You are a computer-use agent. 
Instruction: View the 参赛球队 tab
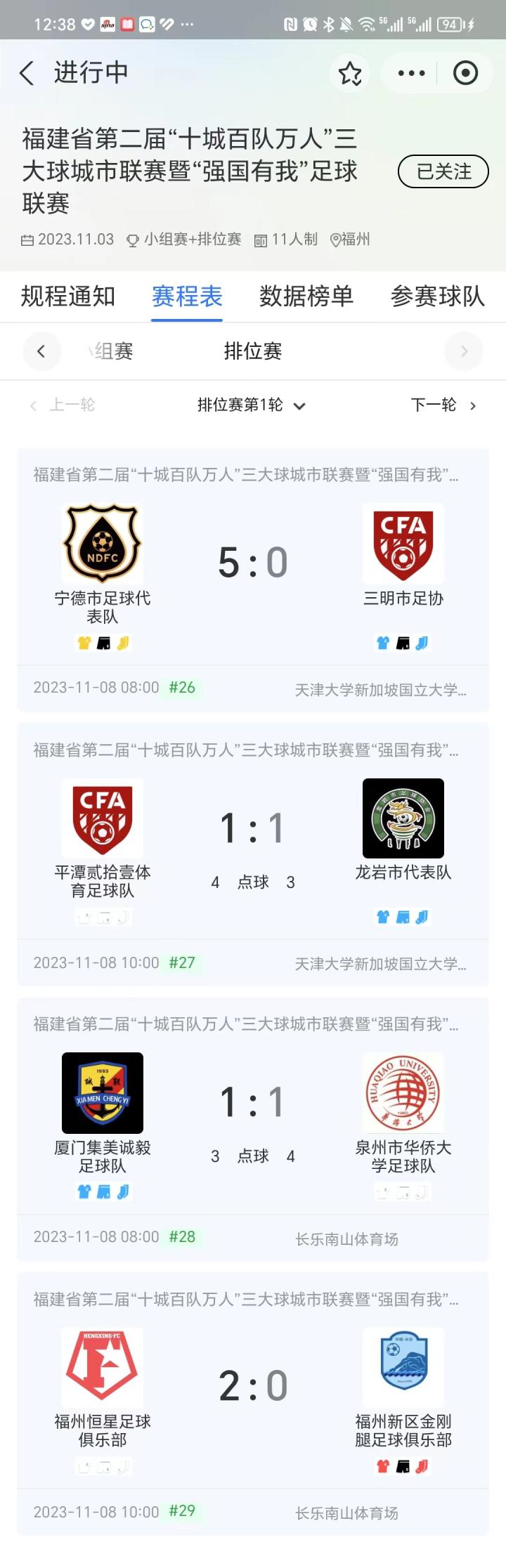point(437,296)
